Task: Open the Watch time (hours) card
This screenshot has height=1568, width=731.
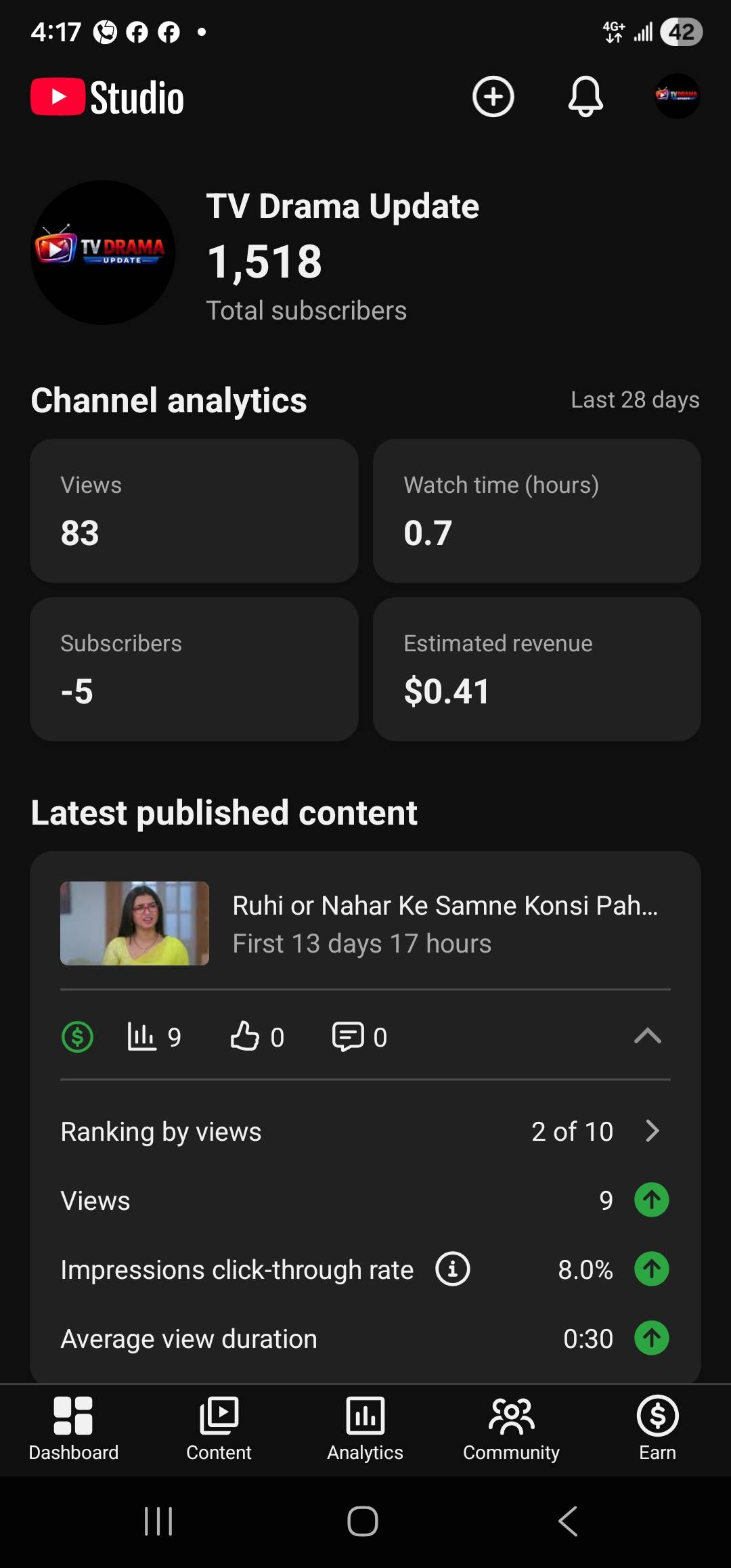Action: tap(536, 510)
